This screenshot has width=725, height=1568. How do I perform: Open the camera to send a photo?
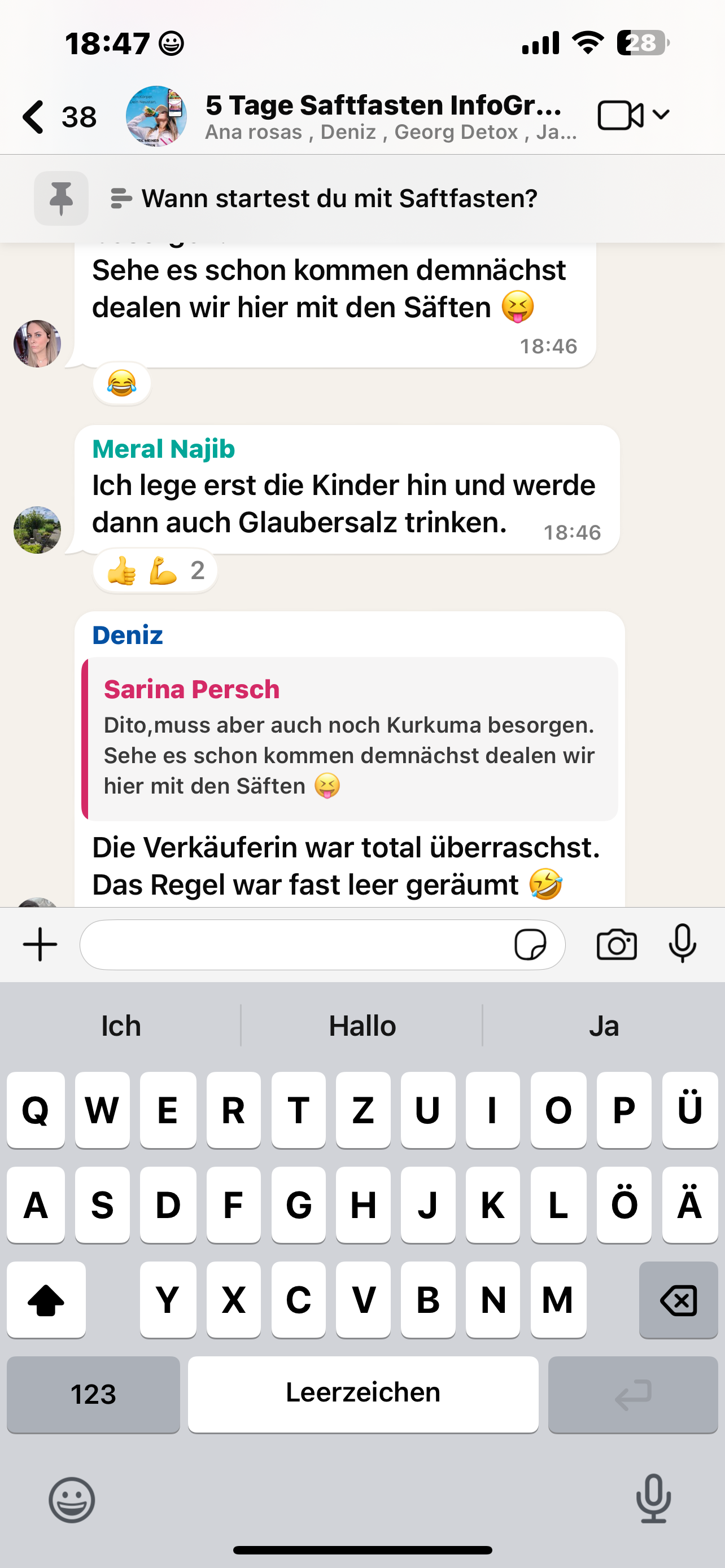coord(616,944)
